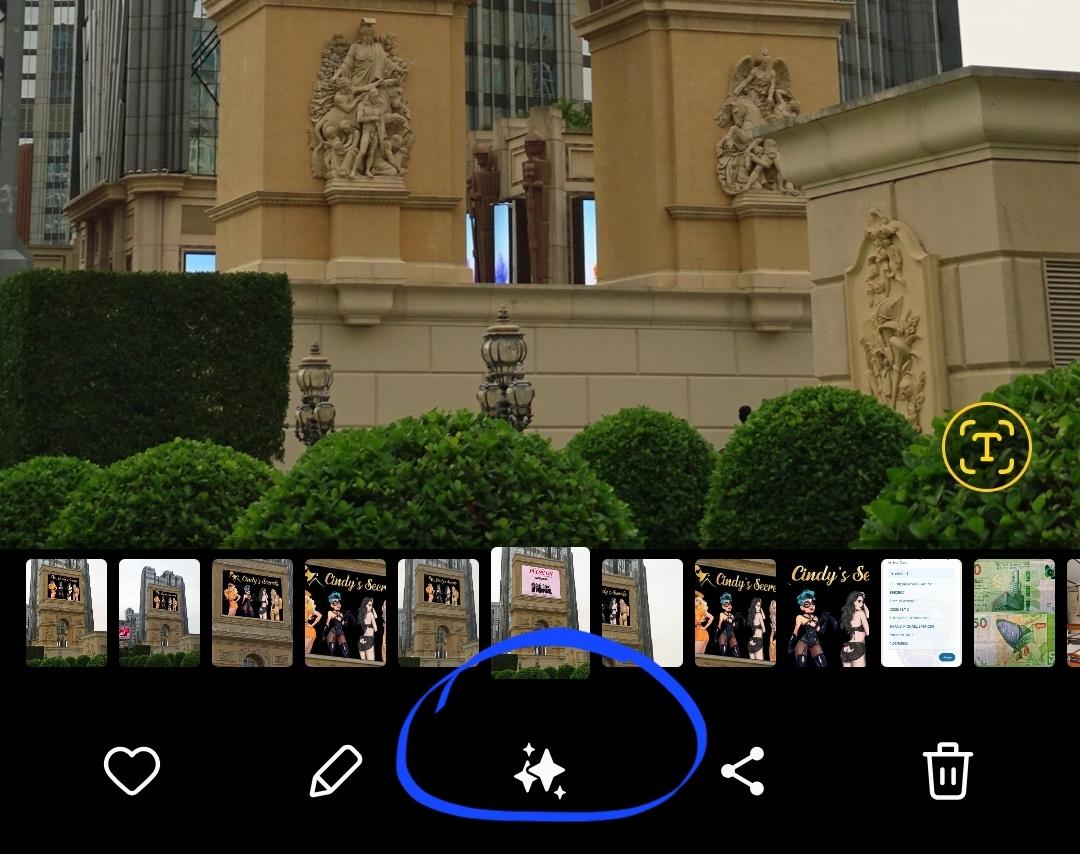Select the pink billboard thumbnail
The height and width of the screenshot is (854, 1080).
click(x=540, y=612)
